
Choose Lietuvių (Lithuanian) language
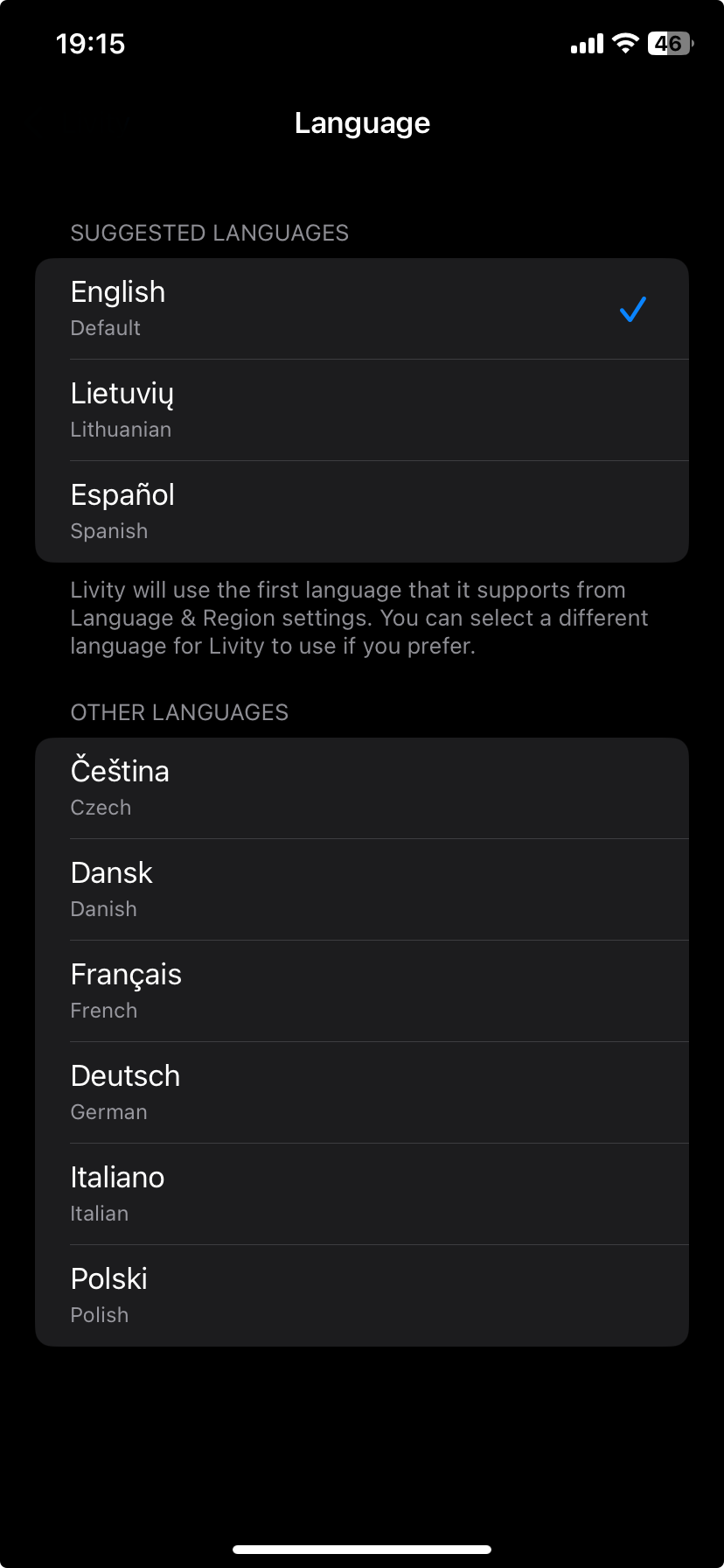tap(362, 410)
